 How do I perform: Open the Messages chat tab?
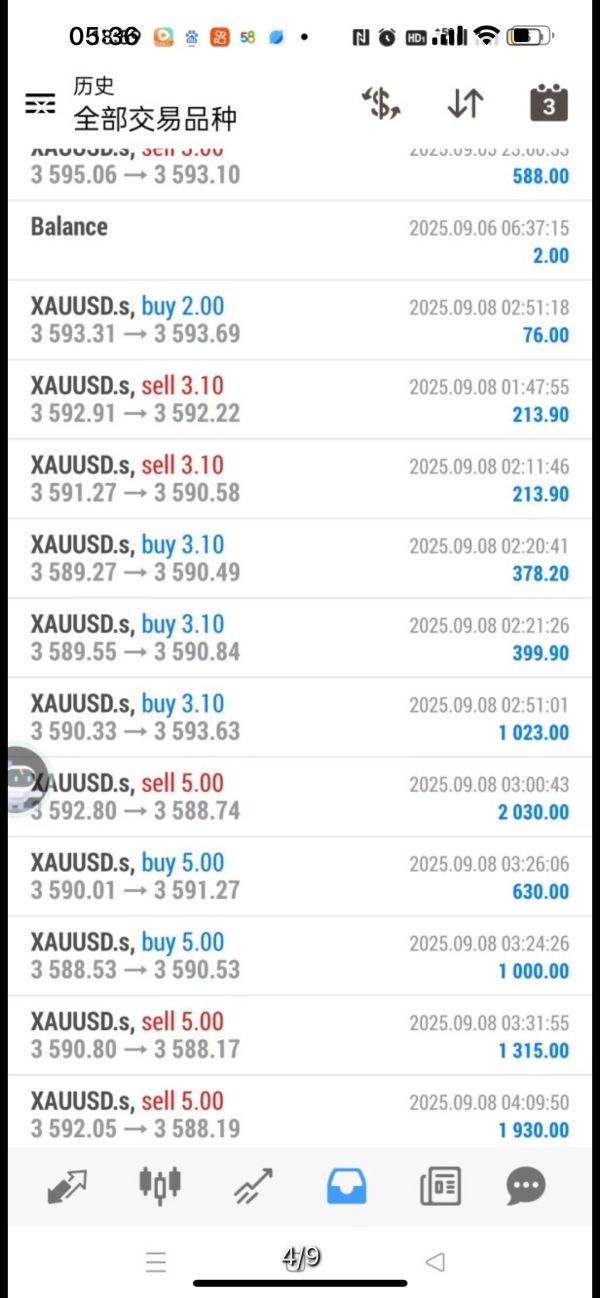coord(526,1186)
